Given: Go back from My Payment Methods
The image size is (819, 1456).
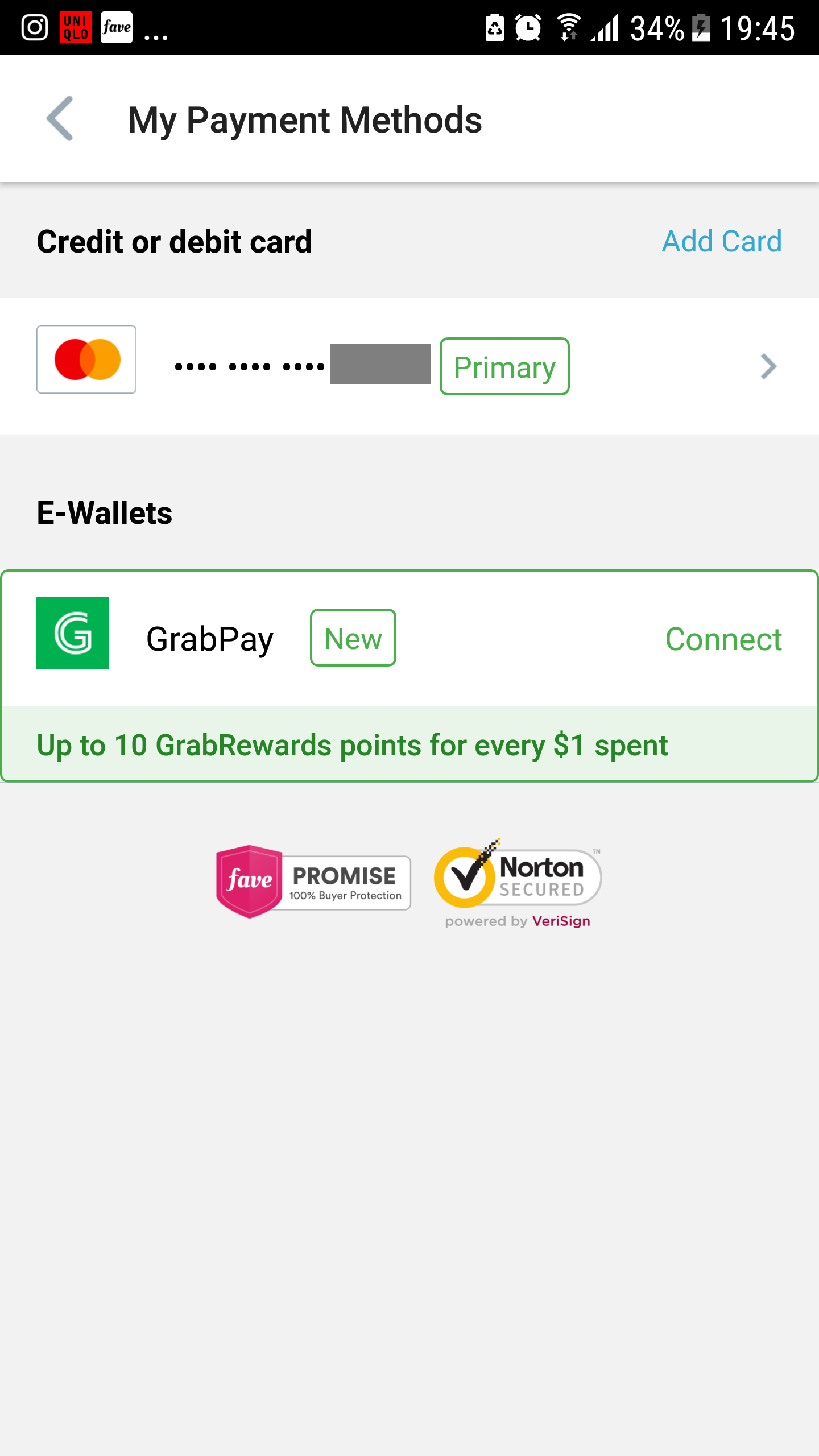Looking at the screenshot, I should click(x=60, y=118).
